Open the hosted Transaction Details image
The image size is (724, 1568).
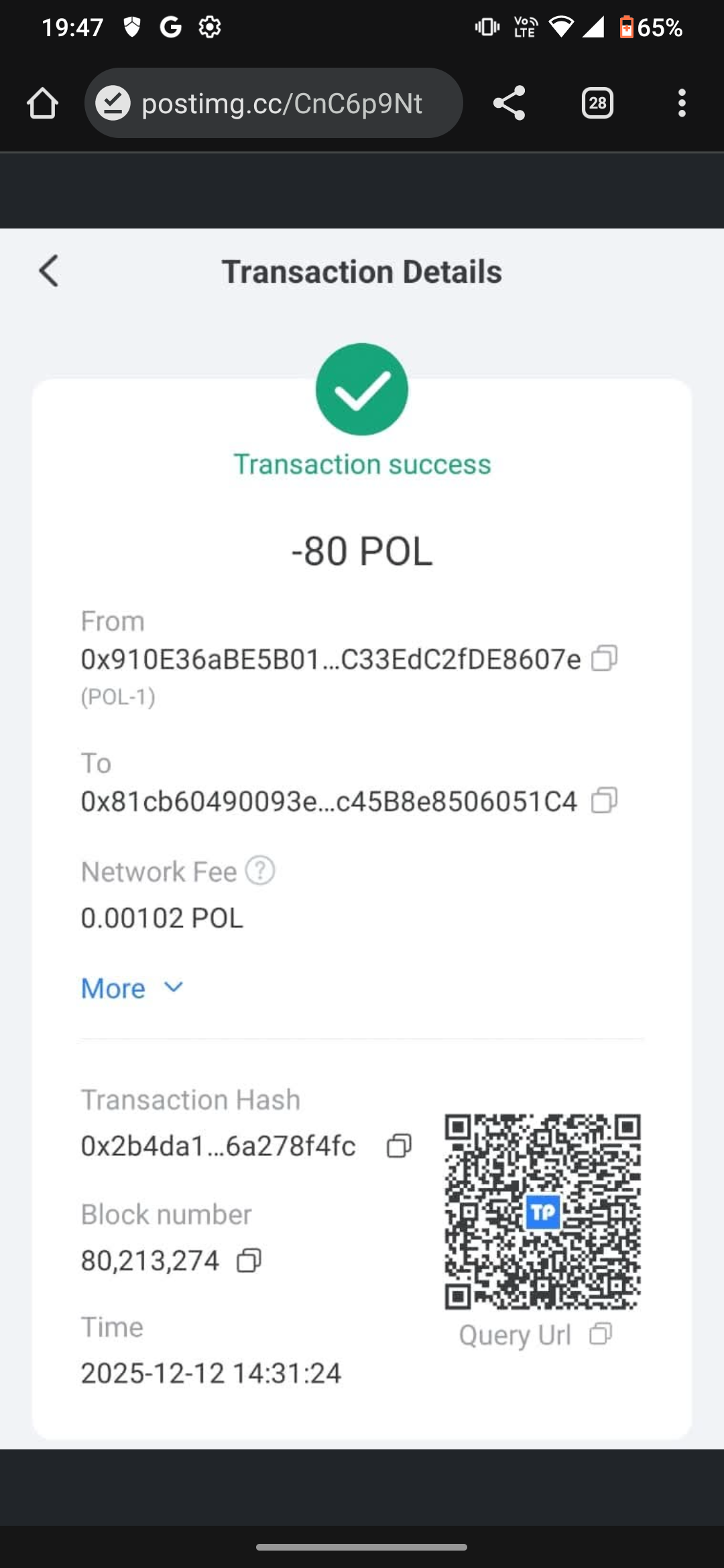click(x=362, y=838)
